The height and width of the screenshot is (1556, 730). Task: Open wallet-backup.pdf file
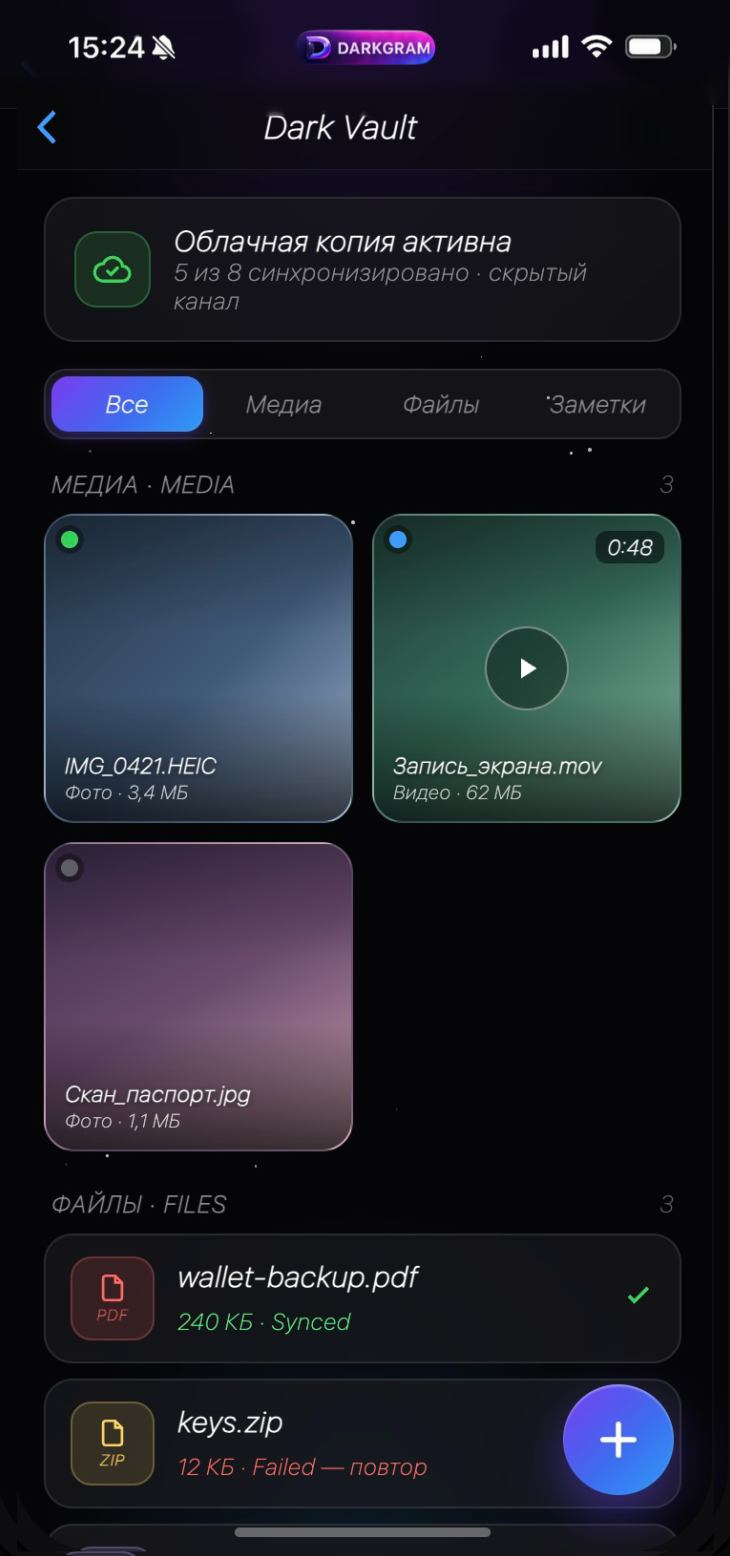tap(362, 1298)
